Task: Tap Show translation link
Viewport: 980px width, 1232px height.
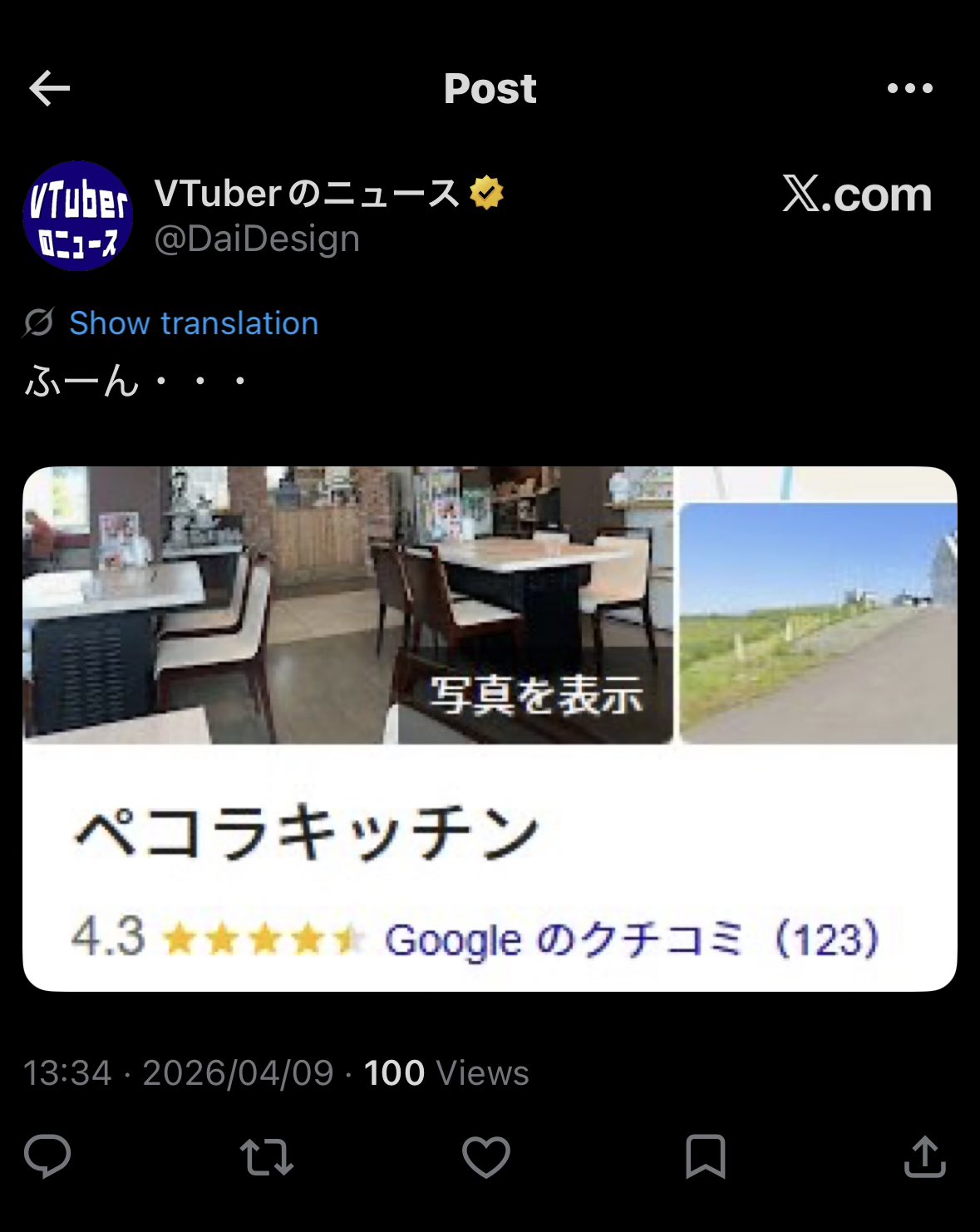Action: [194, 323]
